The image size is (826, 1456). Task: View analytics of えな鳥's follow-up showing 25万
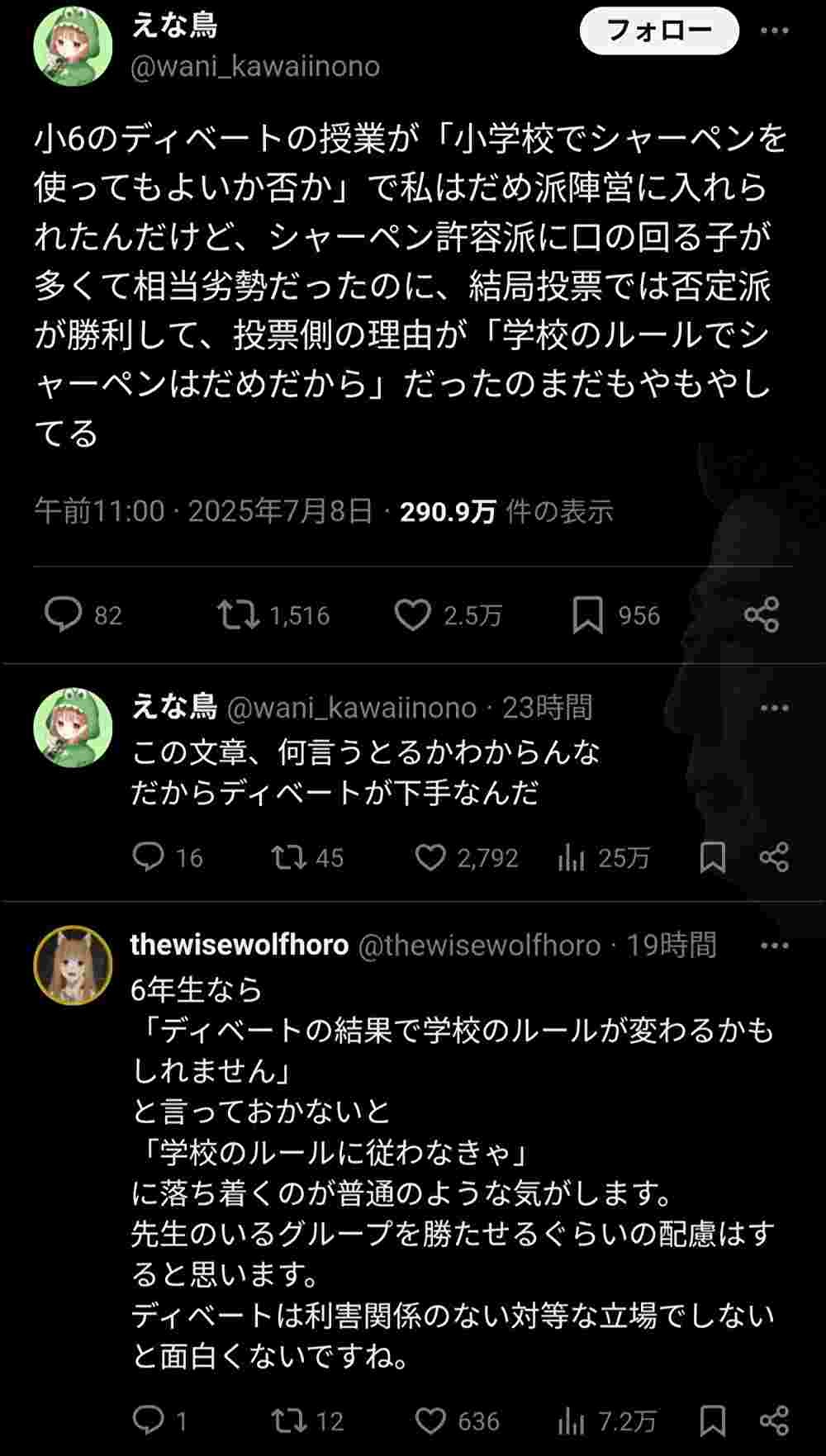click(571, 857)
